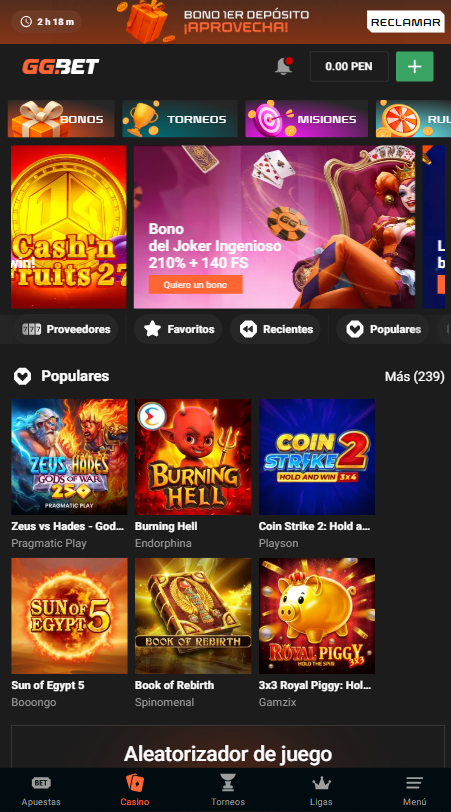The height and width of the screenshot is (812, 451).
Task: Select the Populares chip
Action: coord(383,329)
